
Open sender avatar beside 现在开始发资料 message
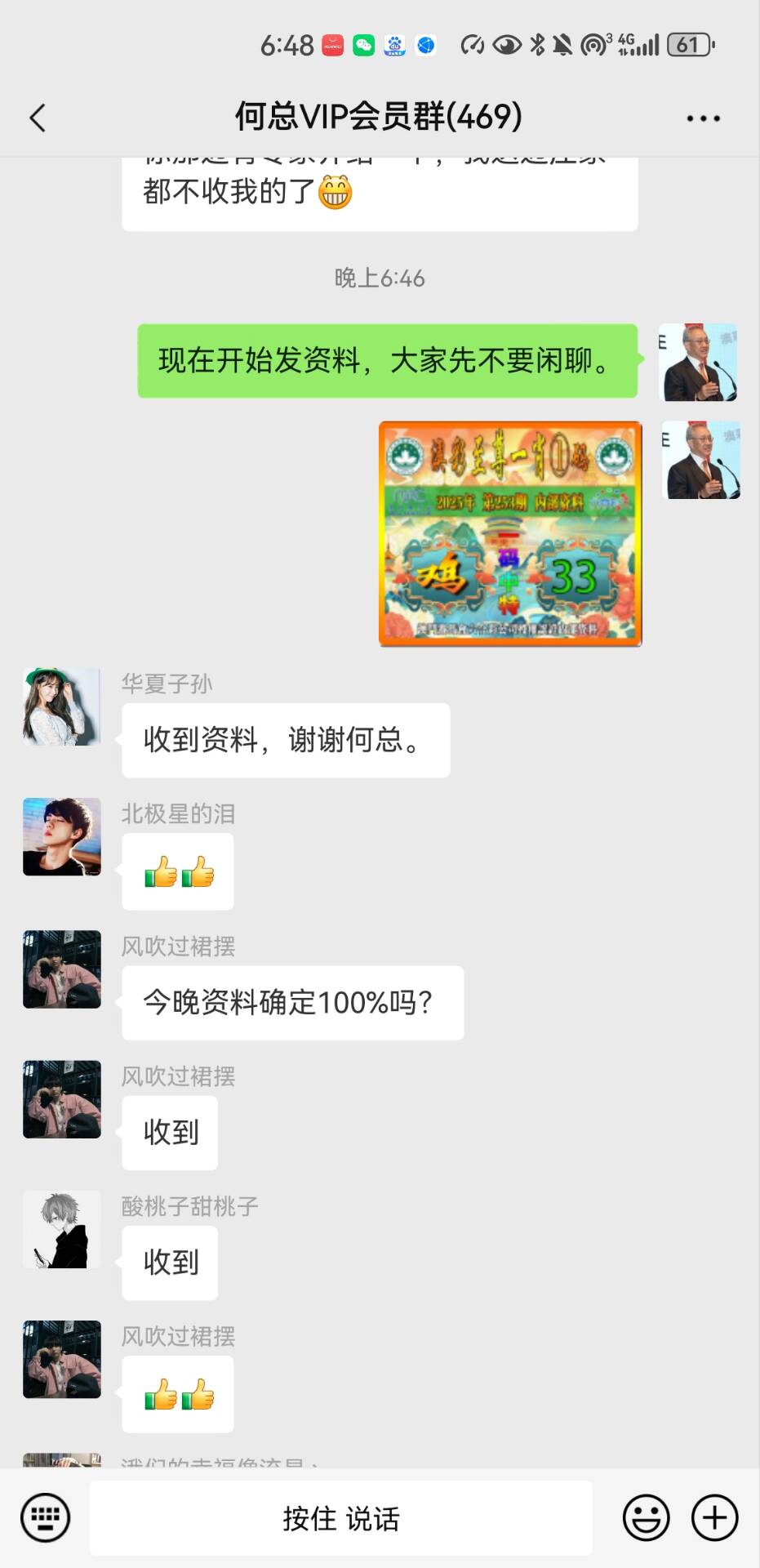coord(698,362)
